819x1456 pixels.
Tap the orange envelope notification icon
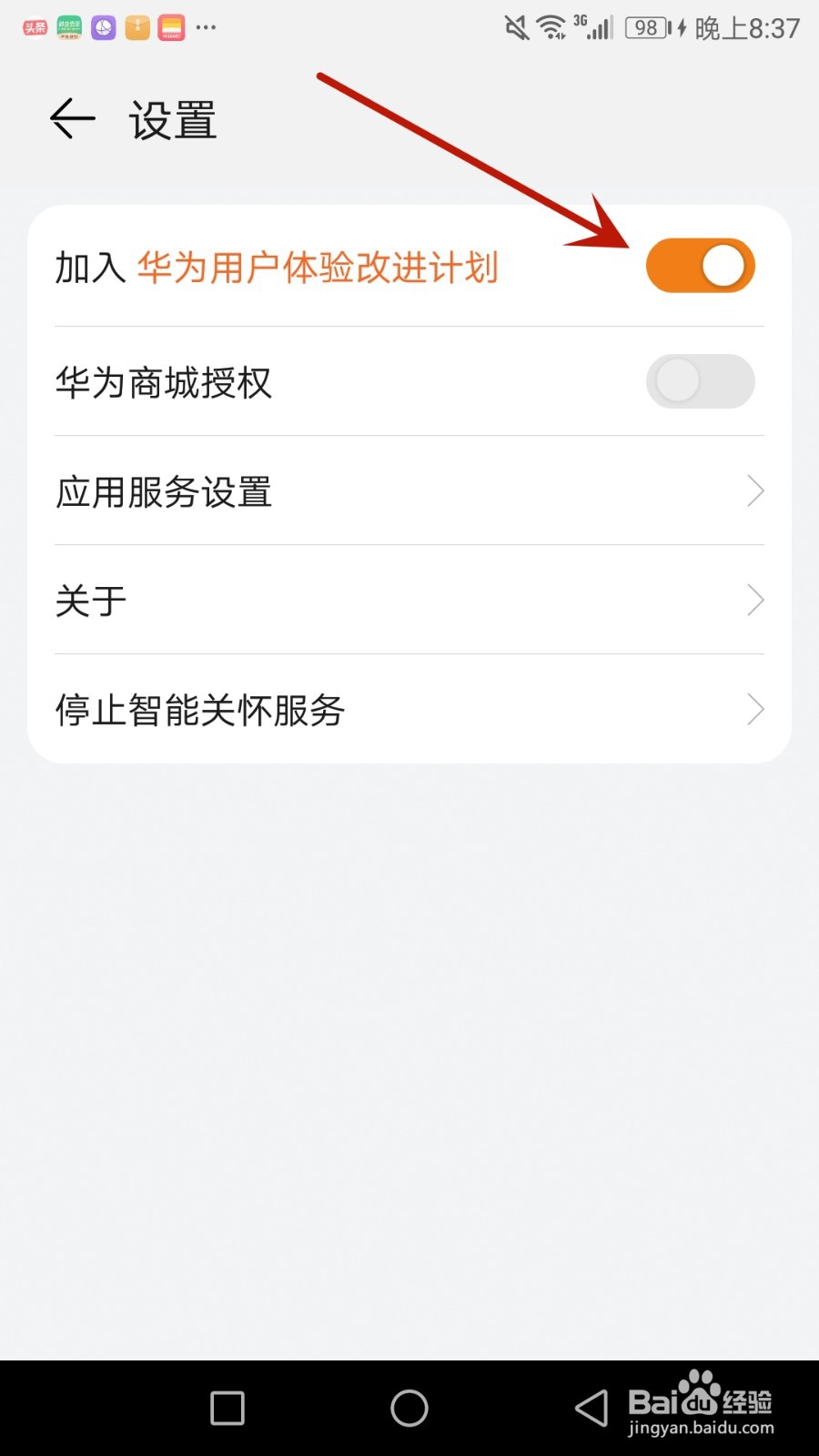tap(136, 27)
